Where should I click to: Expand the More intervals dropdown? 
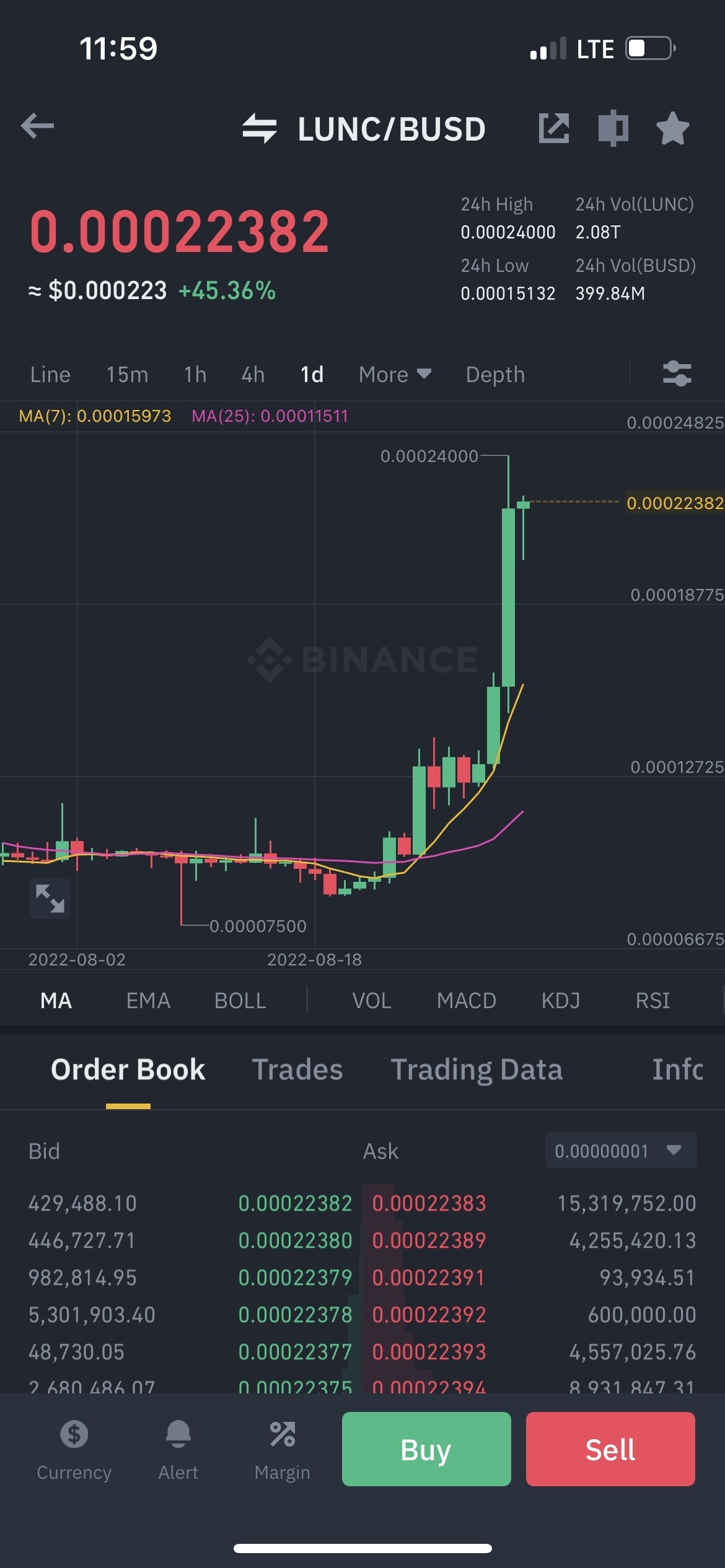coord(395,375)
